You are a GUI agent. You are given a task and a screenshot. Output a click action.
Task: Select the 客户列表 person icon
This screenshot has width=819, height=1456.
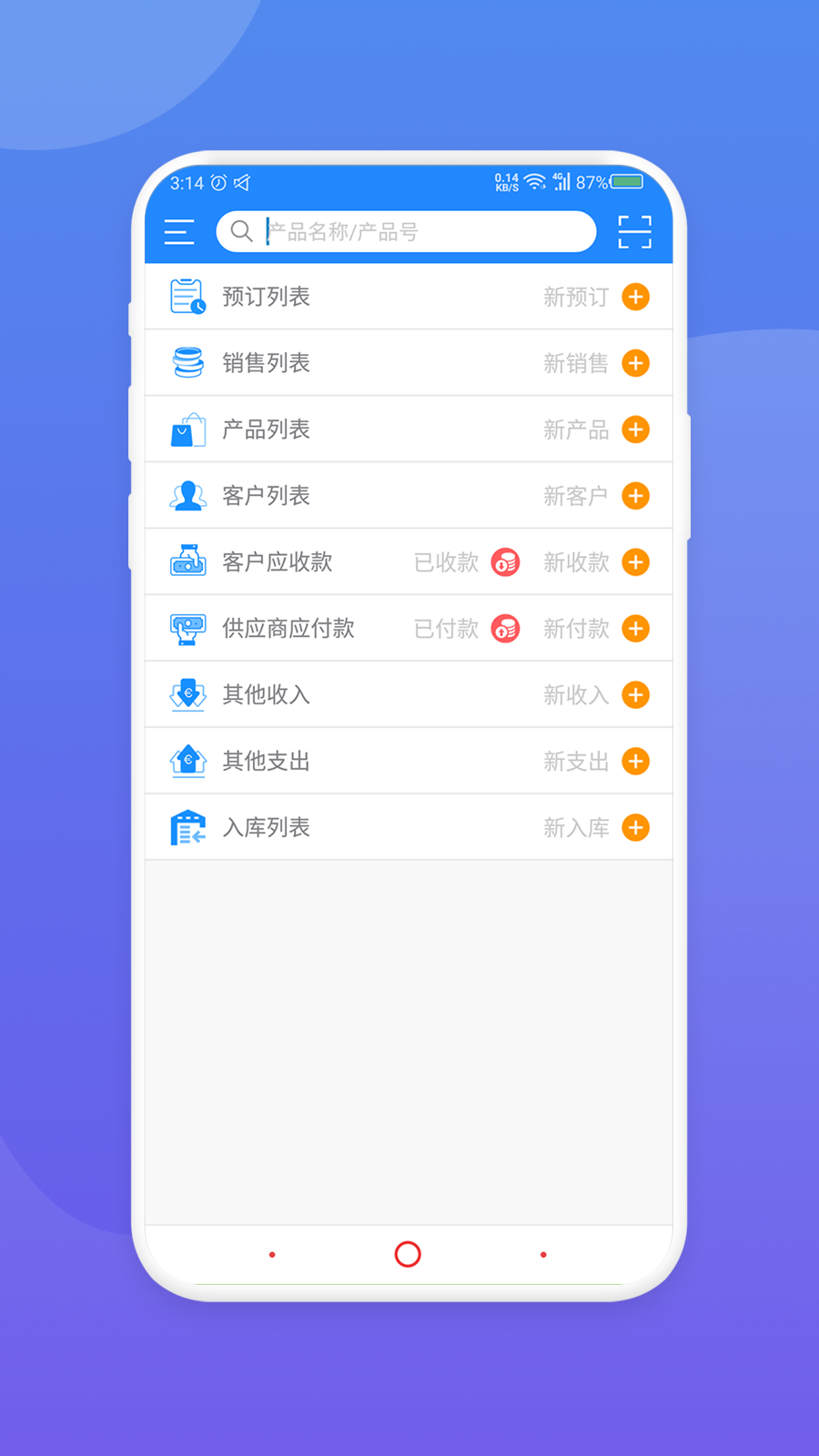point(187,495)
